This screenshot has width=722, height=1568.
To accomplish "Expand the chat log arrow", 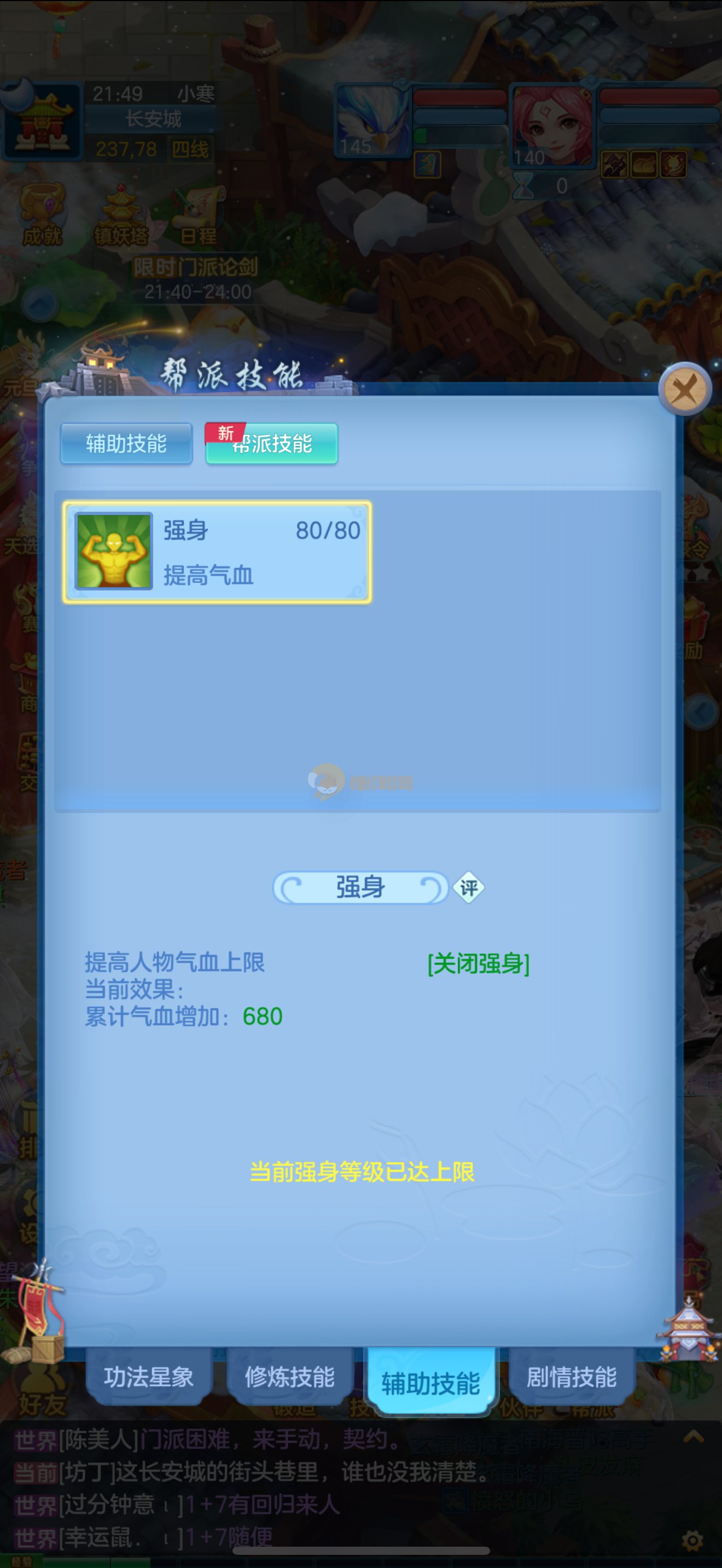I will coord(694,1438).
